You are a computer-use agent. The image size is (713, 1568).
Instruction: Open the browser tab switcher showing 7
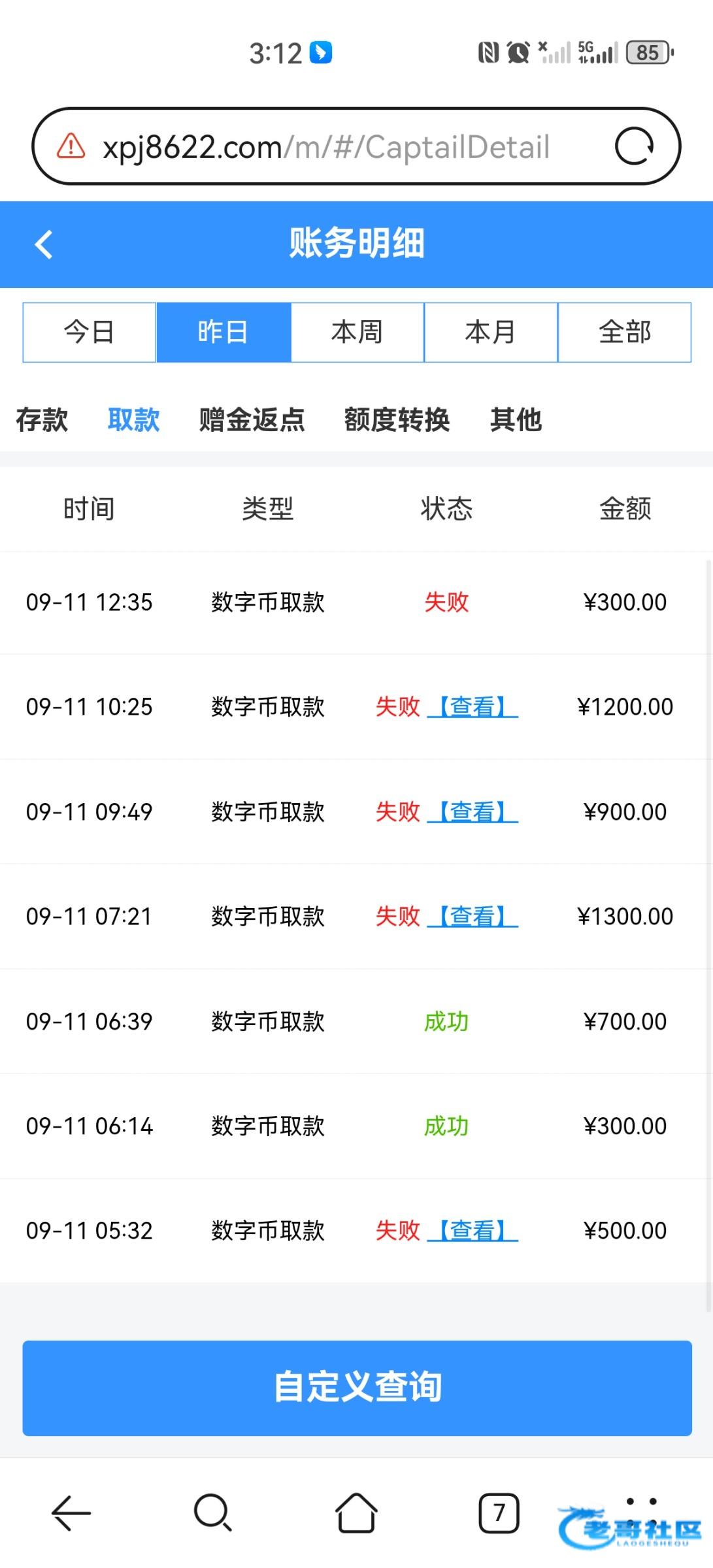499,1512
